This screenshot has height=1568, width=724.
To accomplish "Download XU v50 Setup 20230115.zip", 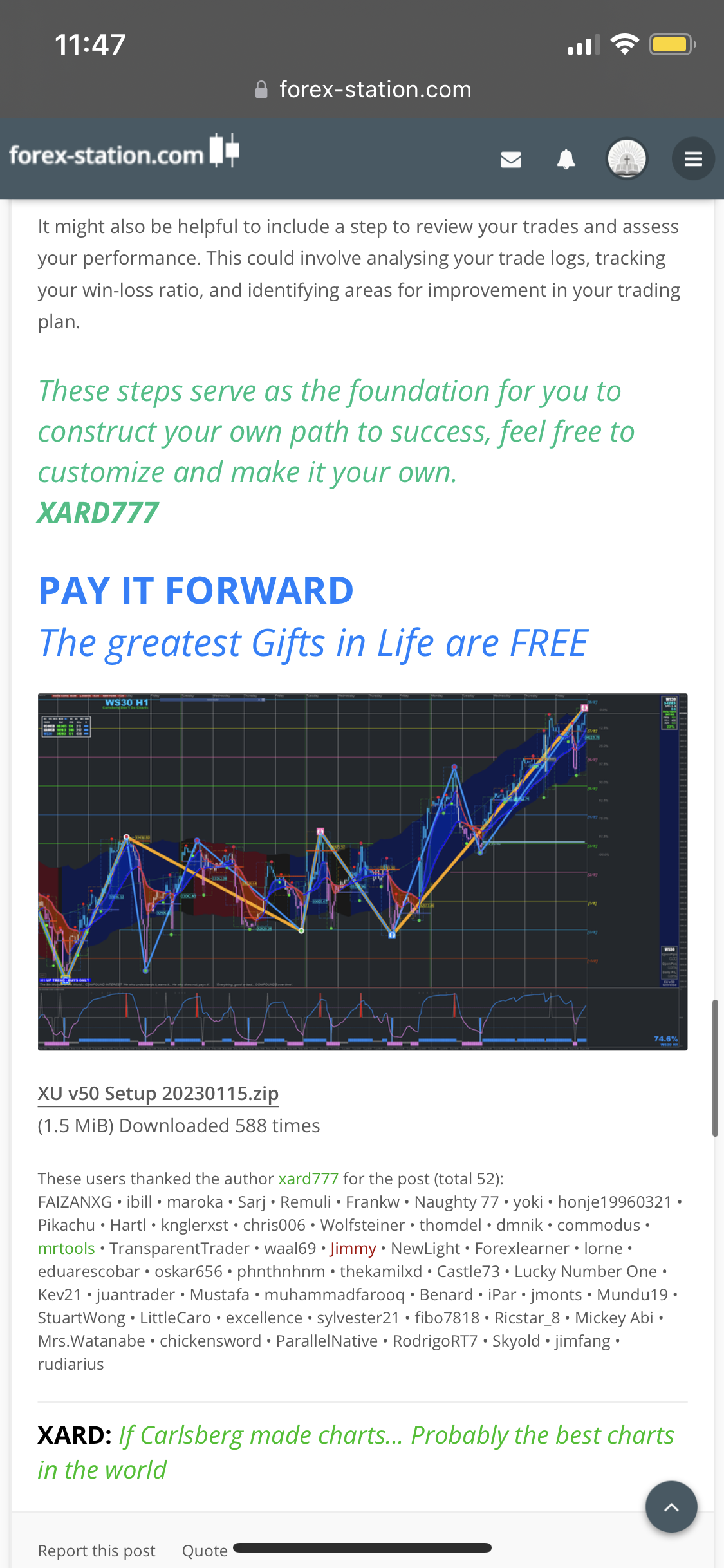I will (x=158, y=1094).
